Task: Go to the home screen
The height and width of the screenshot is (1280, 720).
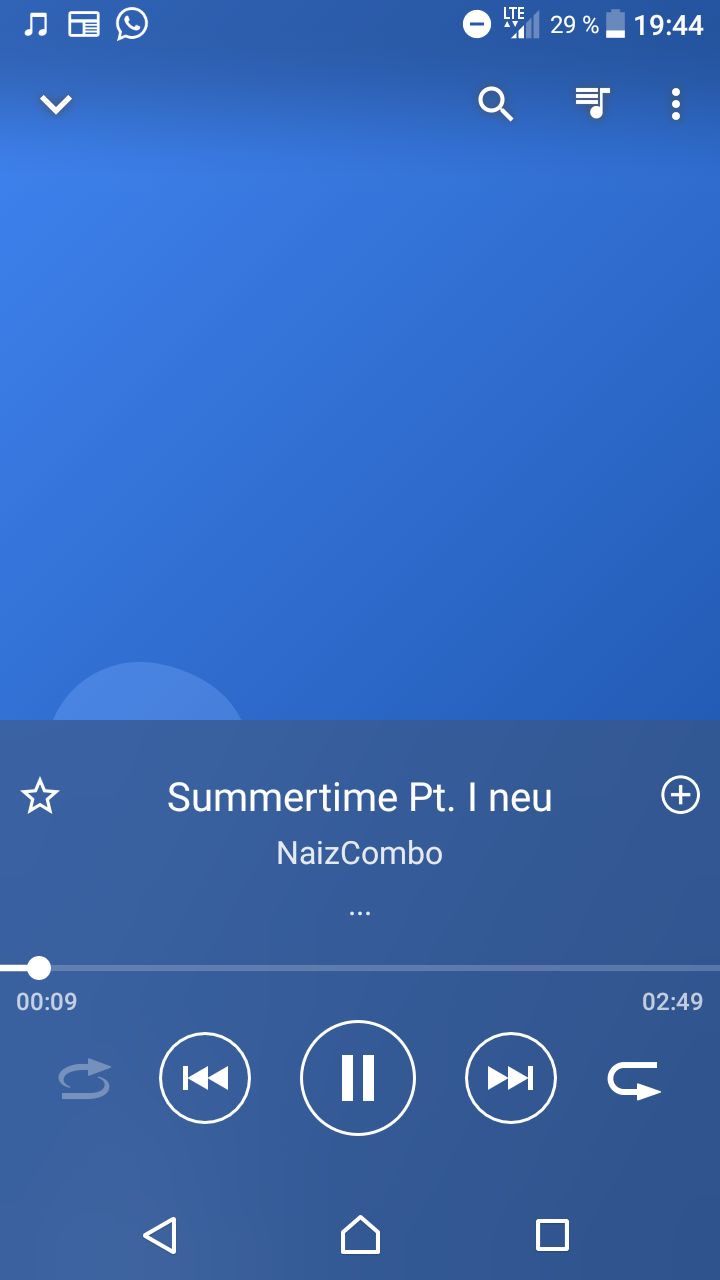Action: (360, 1235)
